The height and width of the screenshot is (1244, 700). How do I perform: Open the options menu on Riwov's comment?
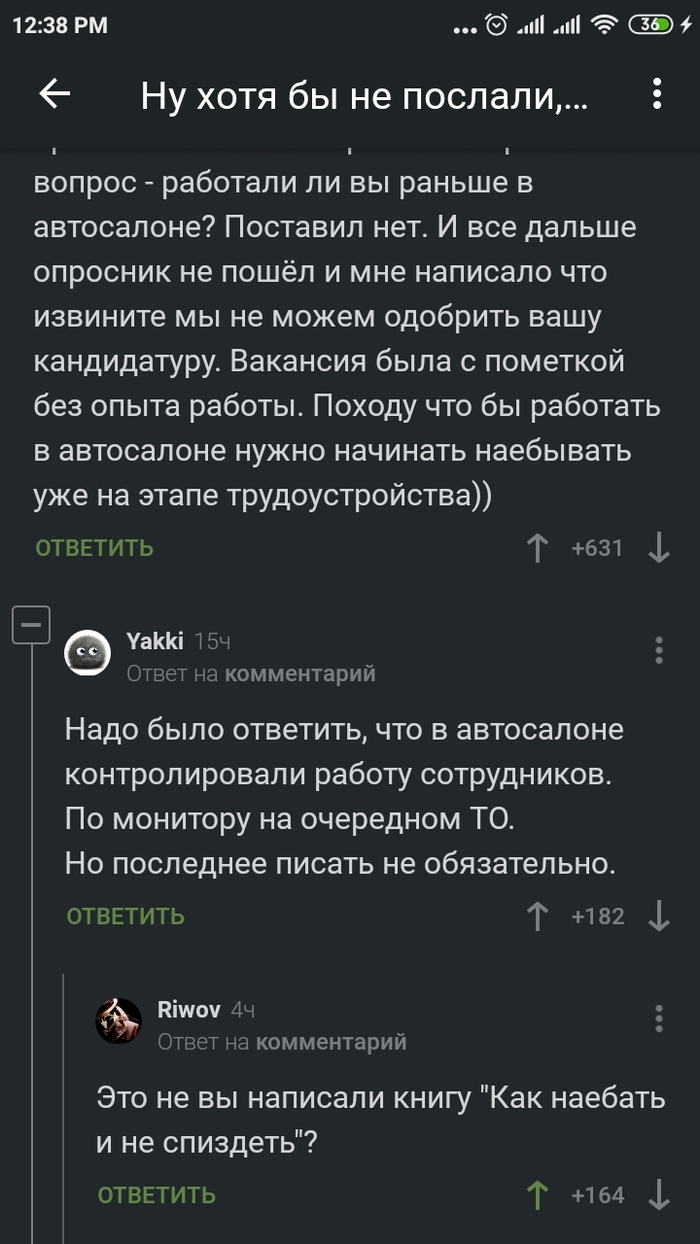coord(659,1019)
